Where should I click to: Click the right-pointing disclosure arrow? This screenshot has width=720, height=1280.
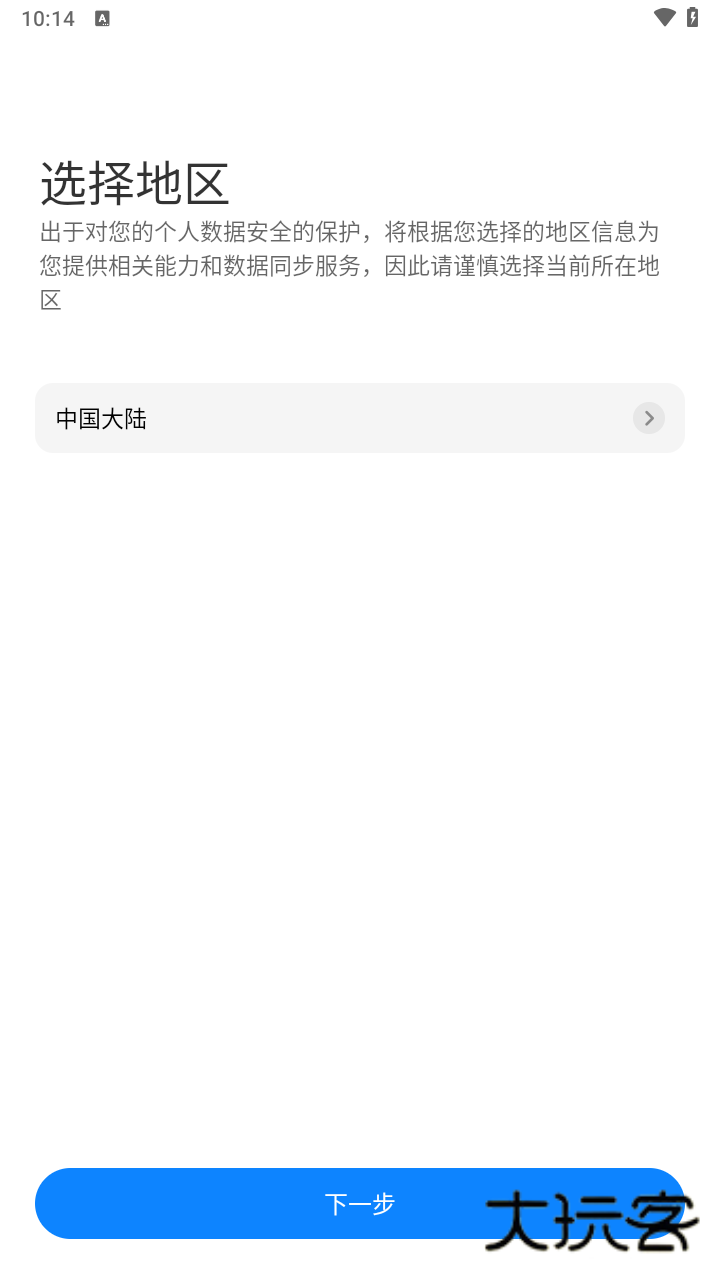[x=648, y=418]
